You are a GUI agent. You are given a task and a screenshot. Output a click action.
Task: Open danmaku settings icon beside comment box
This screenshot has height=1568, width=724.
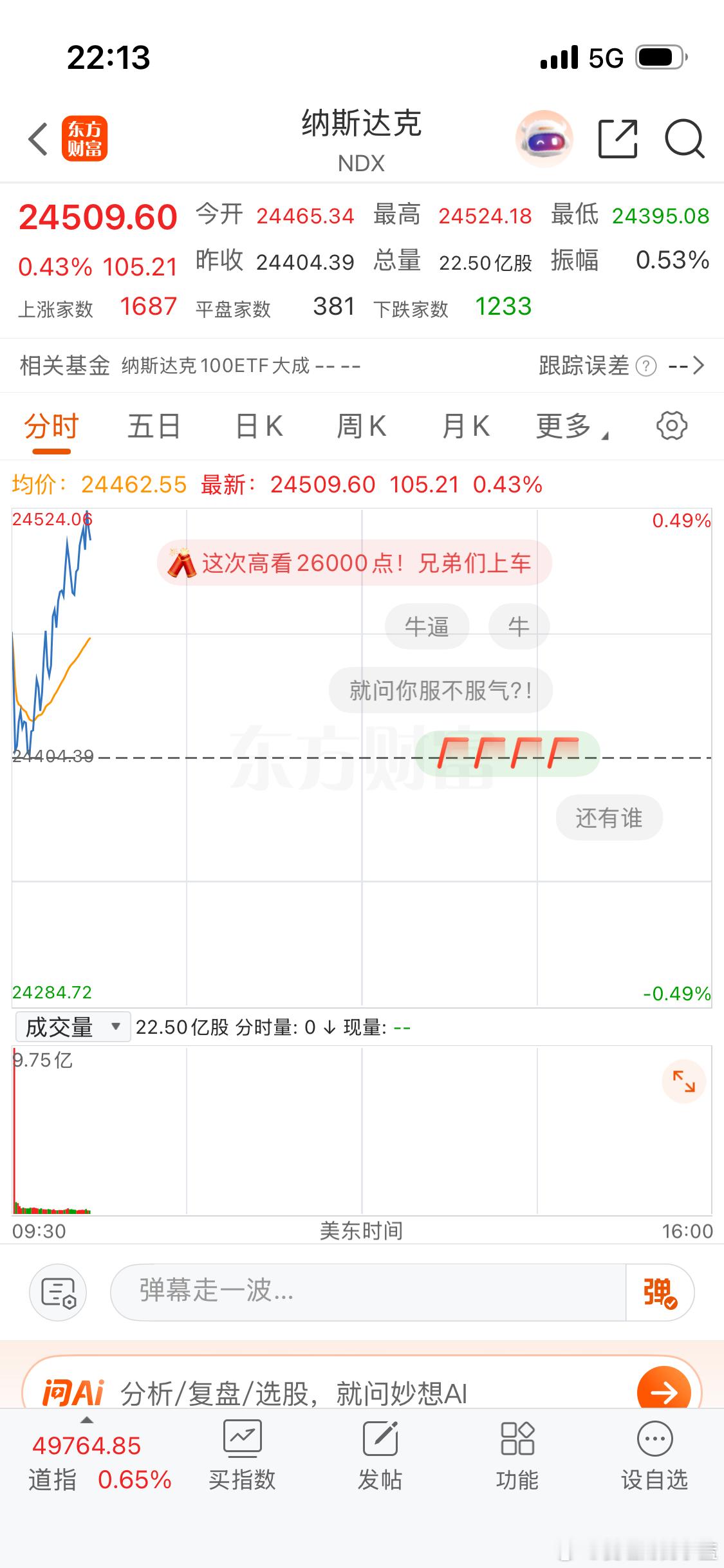[x=58, y=1291]
